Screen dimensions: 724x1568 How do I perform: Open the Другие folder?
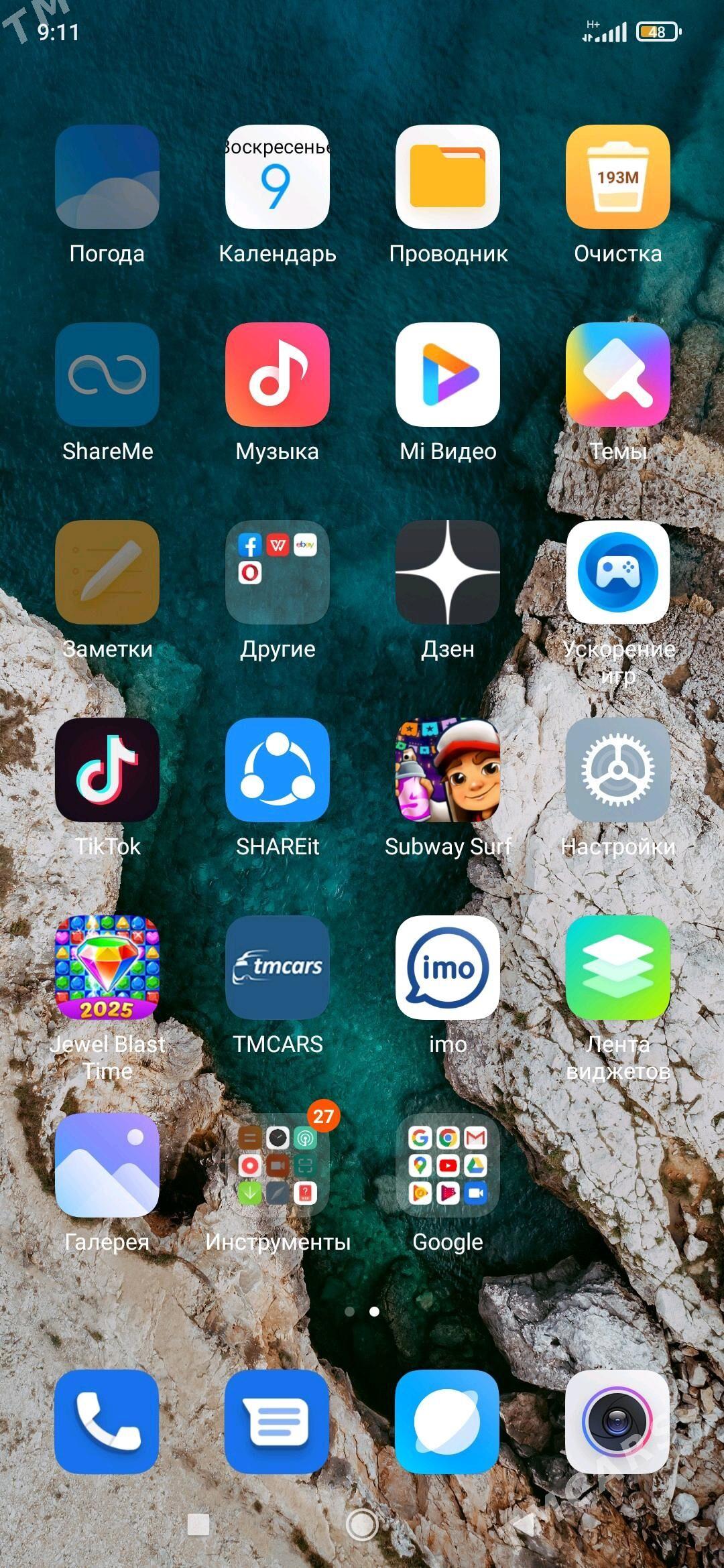(278, 572)
